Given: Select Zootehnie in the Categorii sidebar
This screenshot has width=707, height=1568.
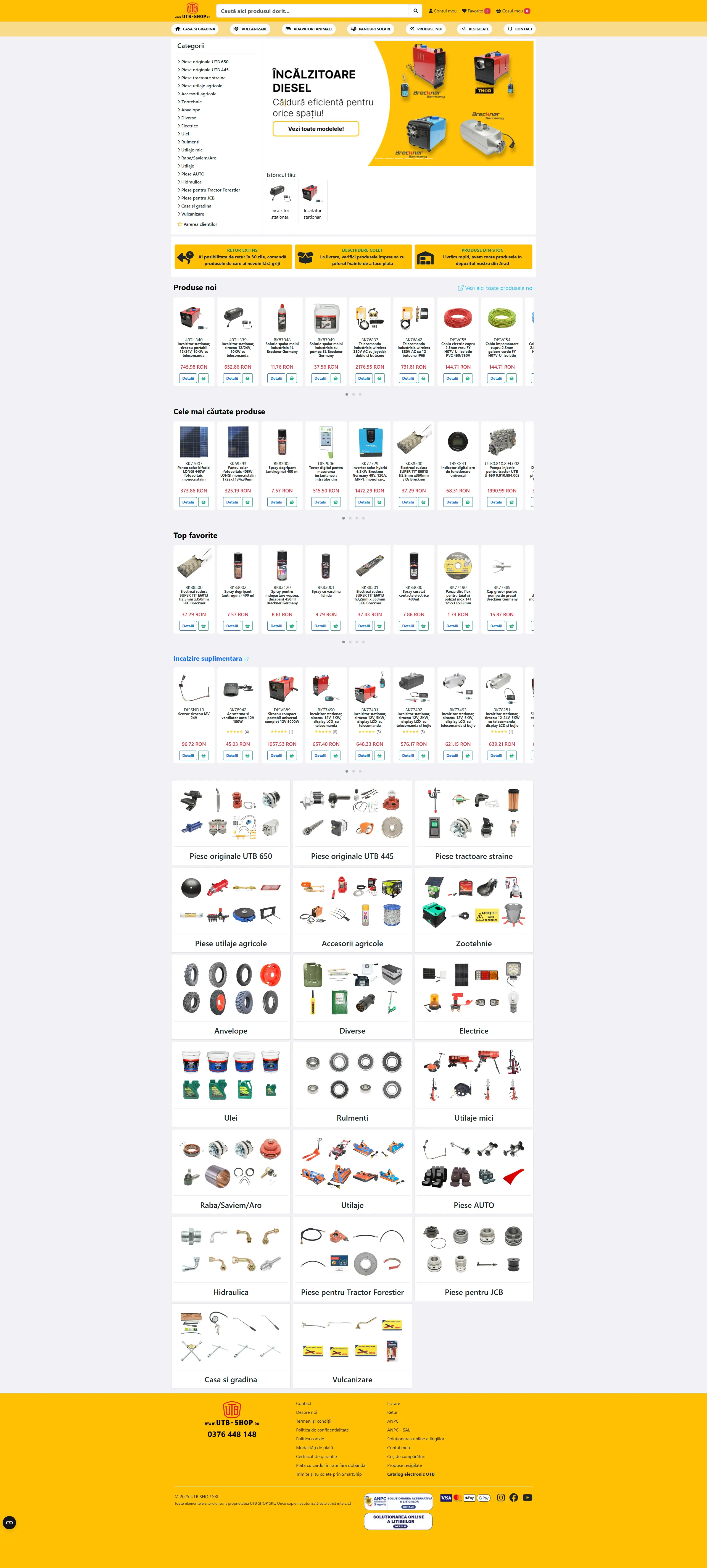Looking at the screenshot, I should (191, 102).
